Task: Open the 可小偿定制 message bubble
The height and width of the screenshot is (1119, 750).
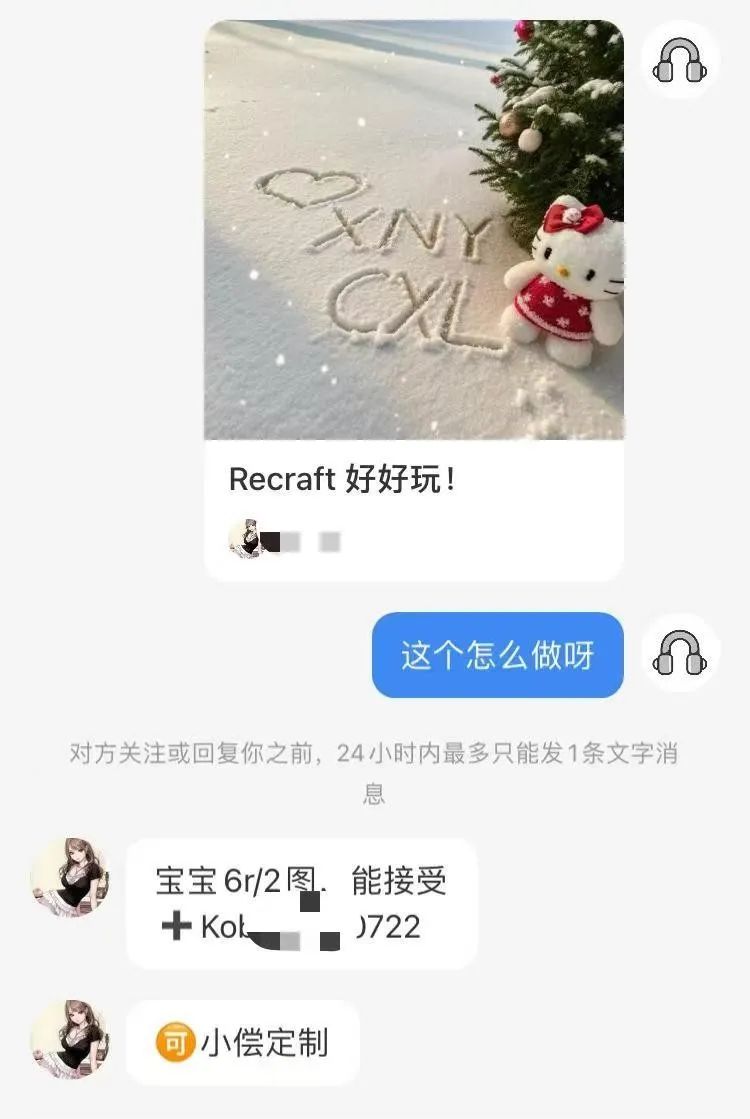Action: (x=240, y=1042)
